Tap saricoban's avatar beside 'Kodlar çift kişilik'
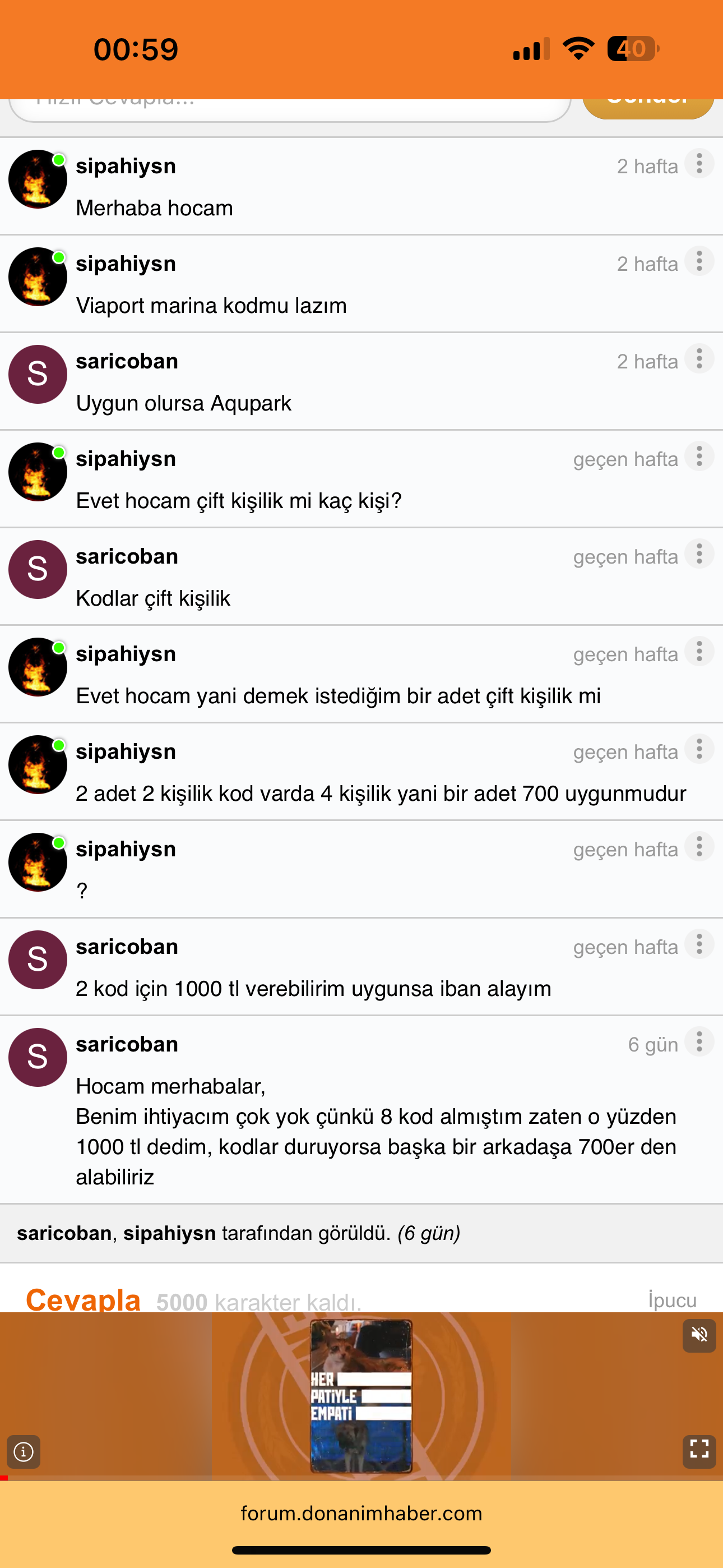This screenshot has width=723, height=1568. pyautogui.click(x=38, y=569)
